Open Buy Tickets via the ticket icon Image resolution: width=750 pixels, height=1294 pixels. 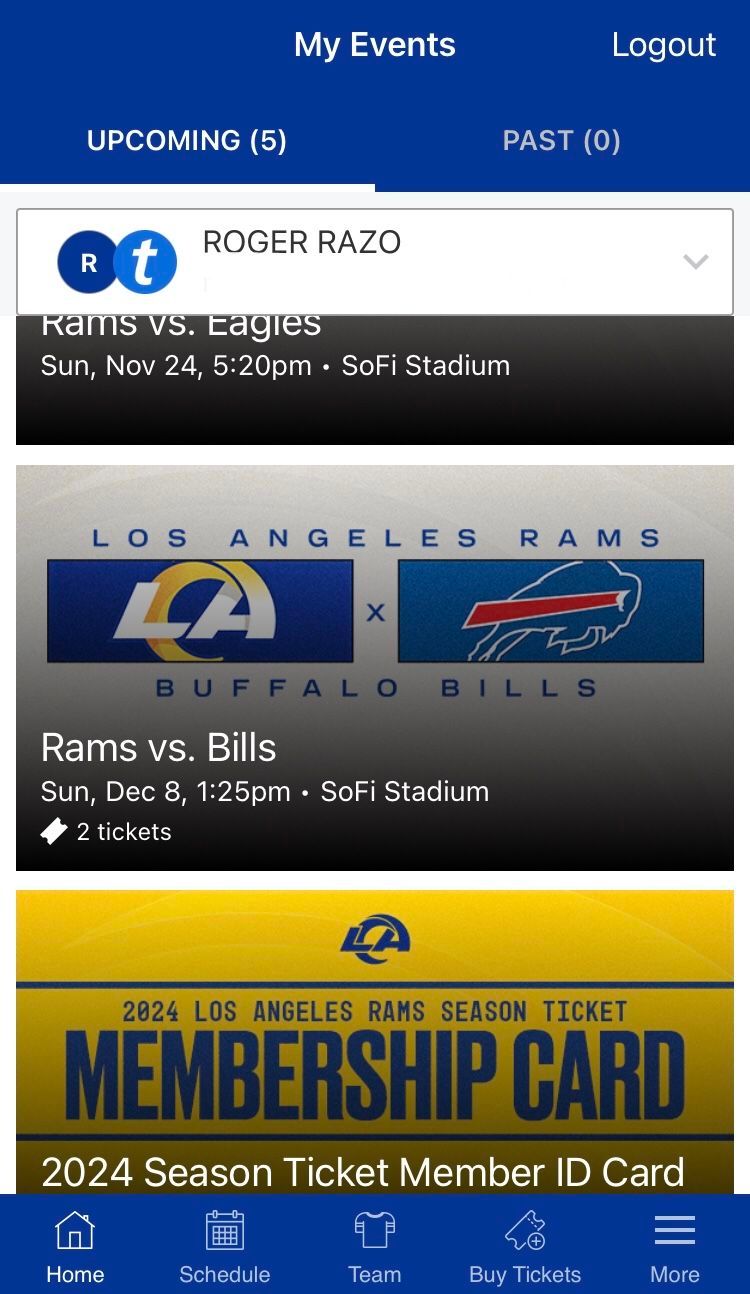[x=525, y=1228]
